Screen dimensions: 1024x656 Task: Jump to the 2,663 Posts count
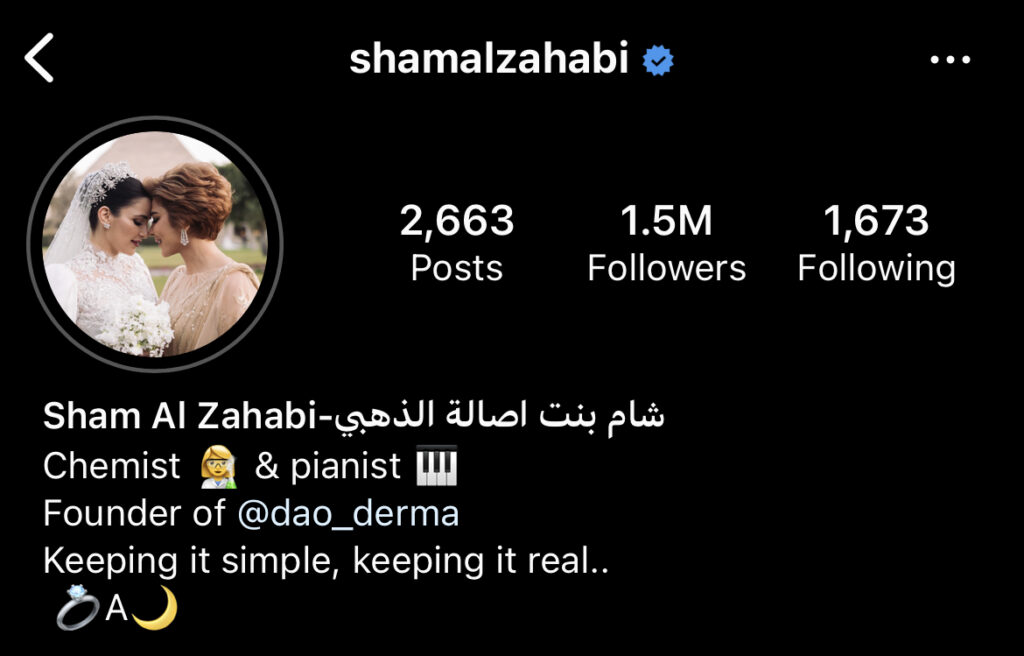tap(457, 243)
